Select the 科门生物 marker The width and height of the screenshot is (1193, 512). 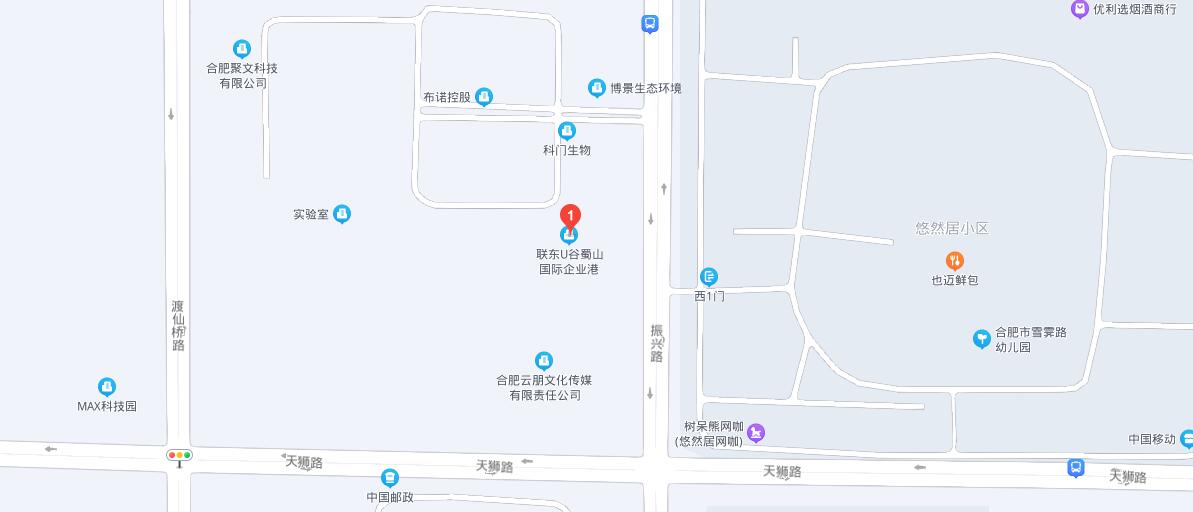click(567, 131)
